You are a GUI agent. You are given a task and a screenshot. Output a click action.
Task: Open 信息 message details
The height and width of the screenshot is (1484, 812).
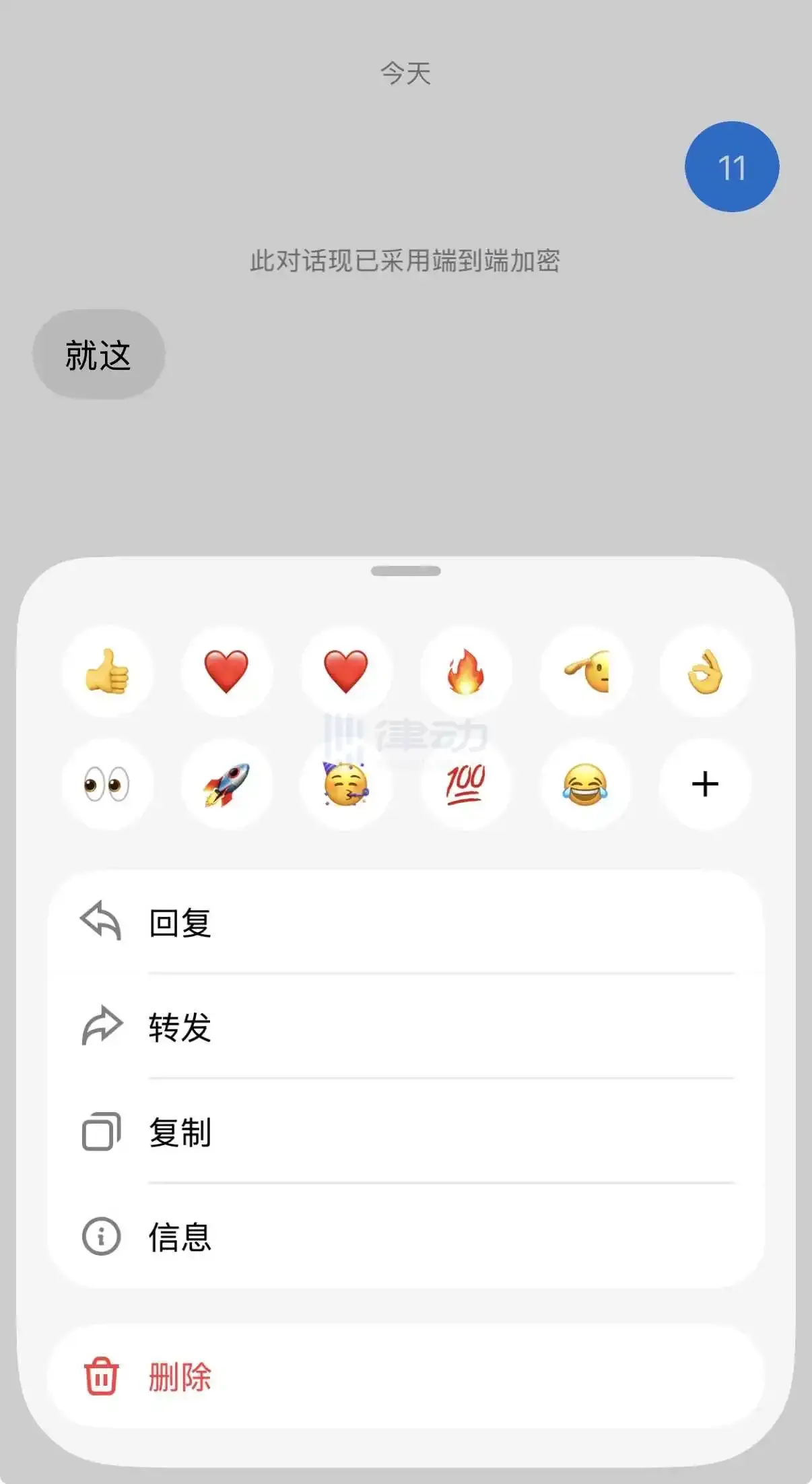click(x=406, y=1237)
